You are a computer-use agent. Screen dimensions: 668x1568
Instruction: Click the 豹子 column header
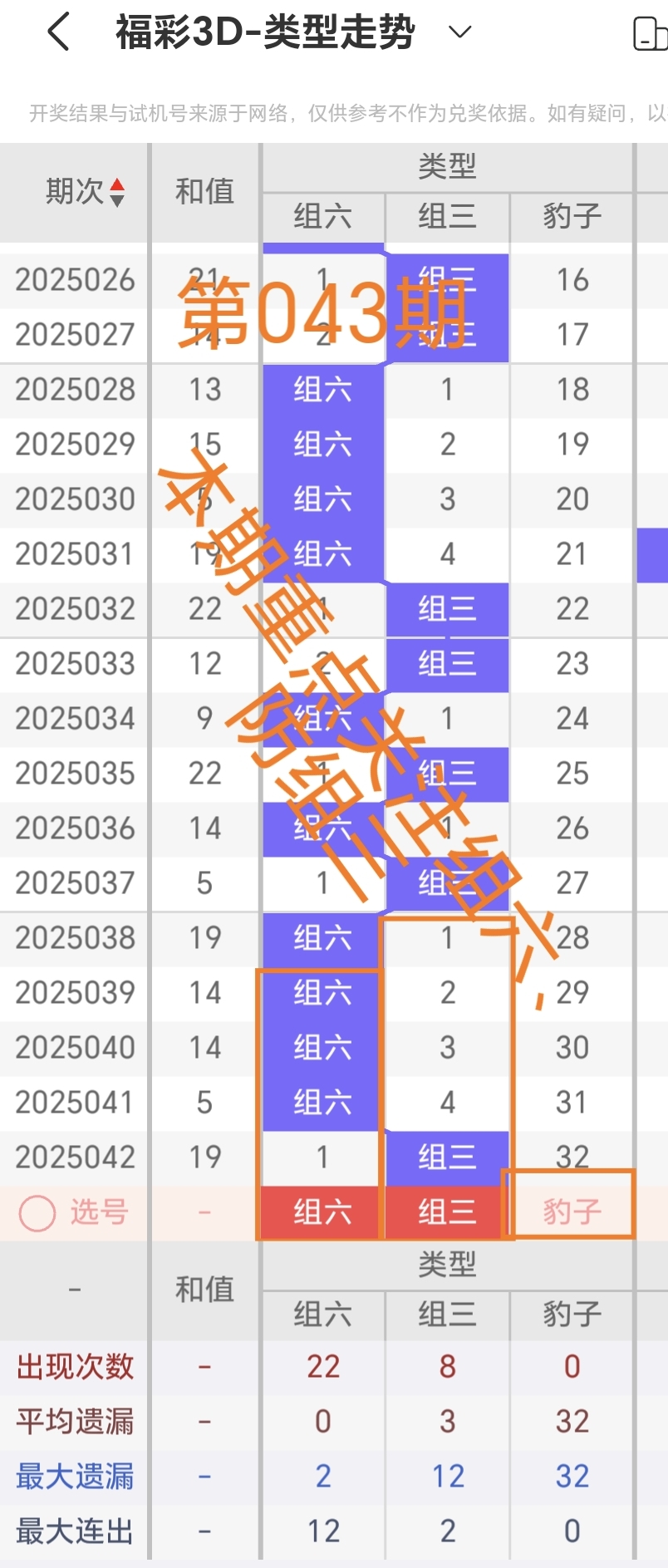click(572, 217)
